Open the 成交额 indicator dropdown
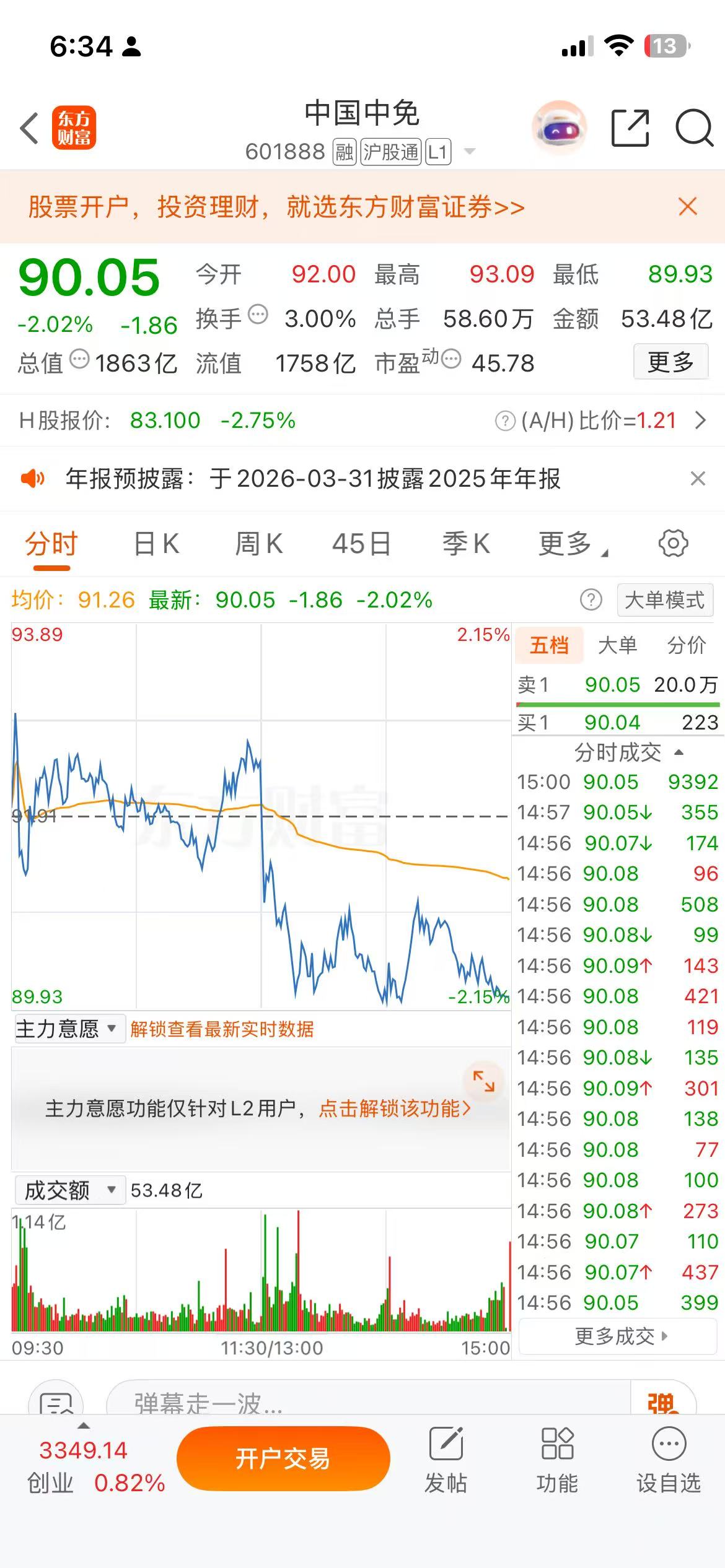Image resolution: width=725 pixels, height=1568 pixels. pyautogui.click(x=68, y=1189)
